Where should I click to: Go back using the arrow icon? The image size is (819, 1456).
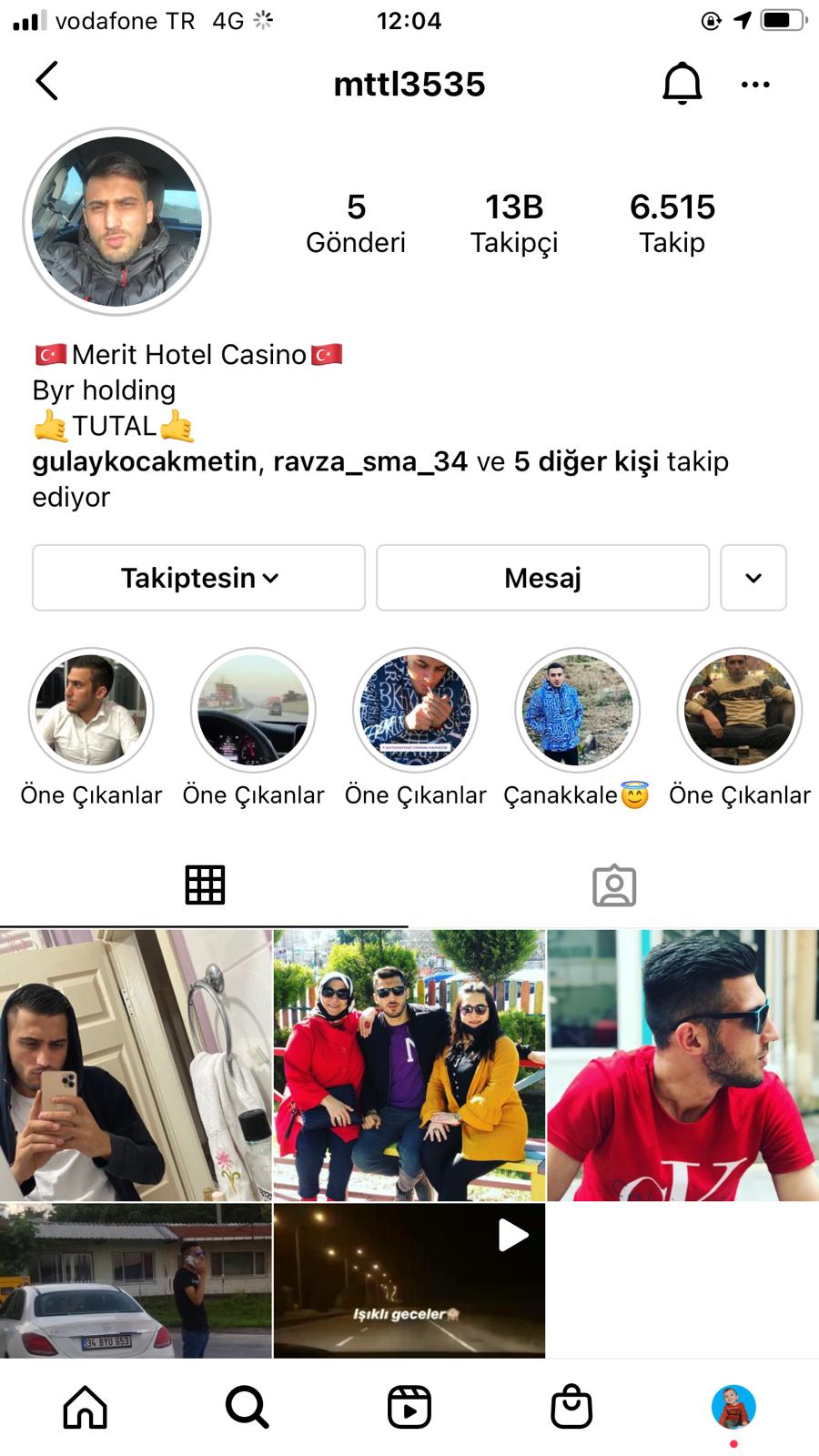click(47, 82)
